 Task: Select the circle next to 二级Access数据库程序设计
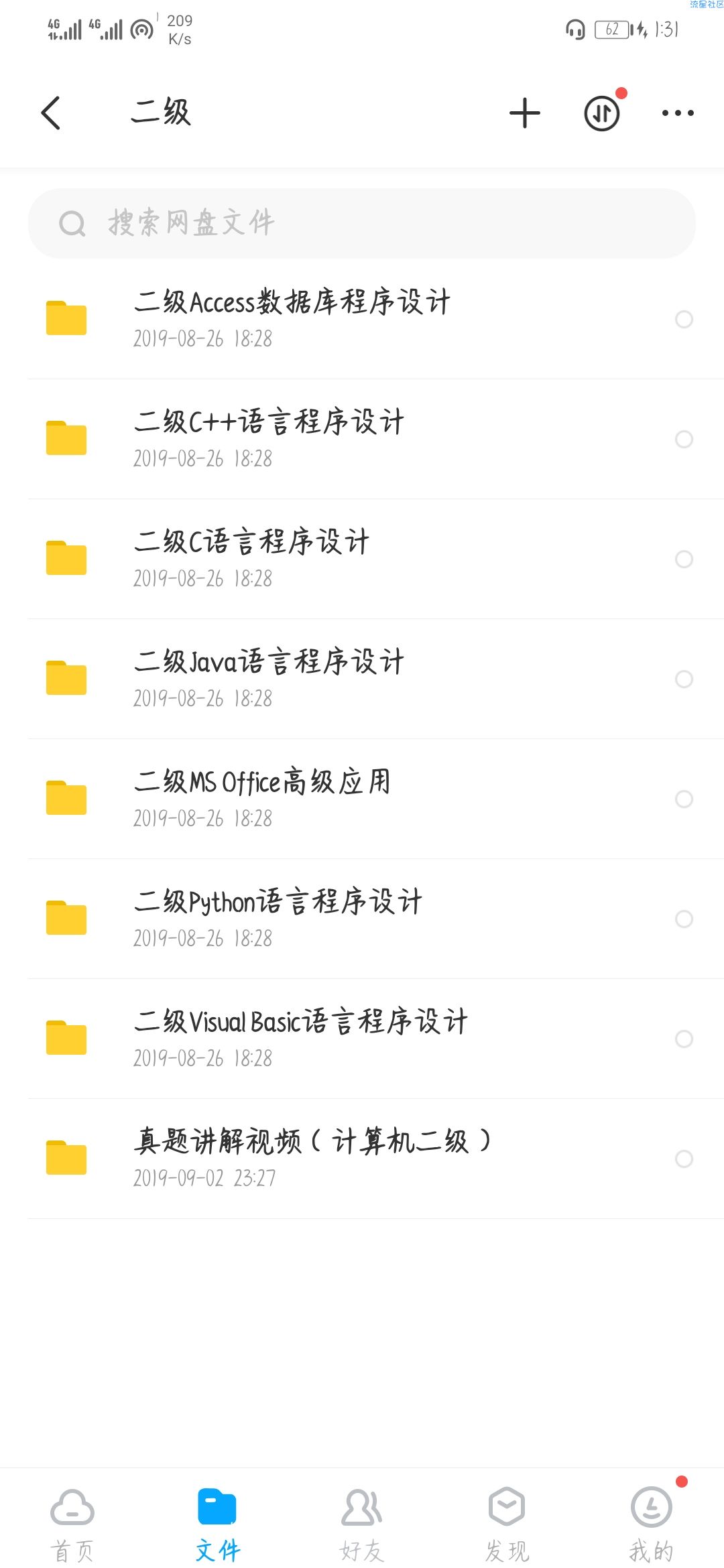[684, 319]
